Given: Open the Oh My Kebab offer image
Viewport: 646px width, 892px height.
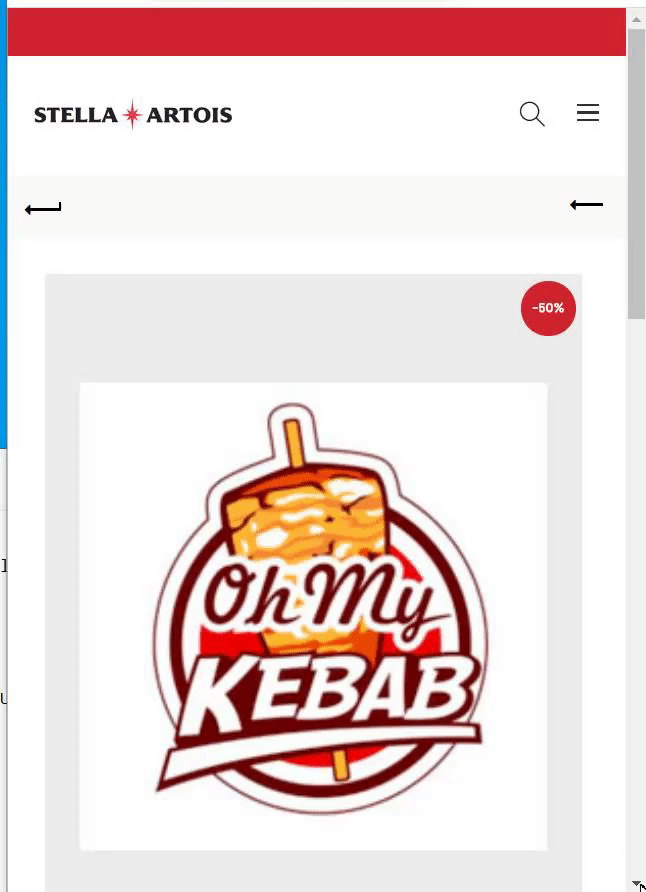Looking at the screenshot, I should (x=313, y=615).
